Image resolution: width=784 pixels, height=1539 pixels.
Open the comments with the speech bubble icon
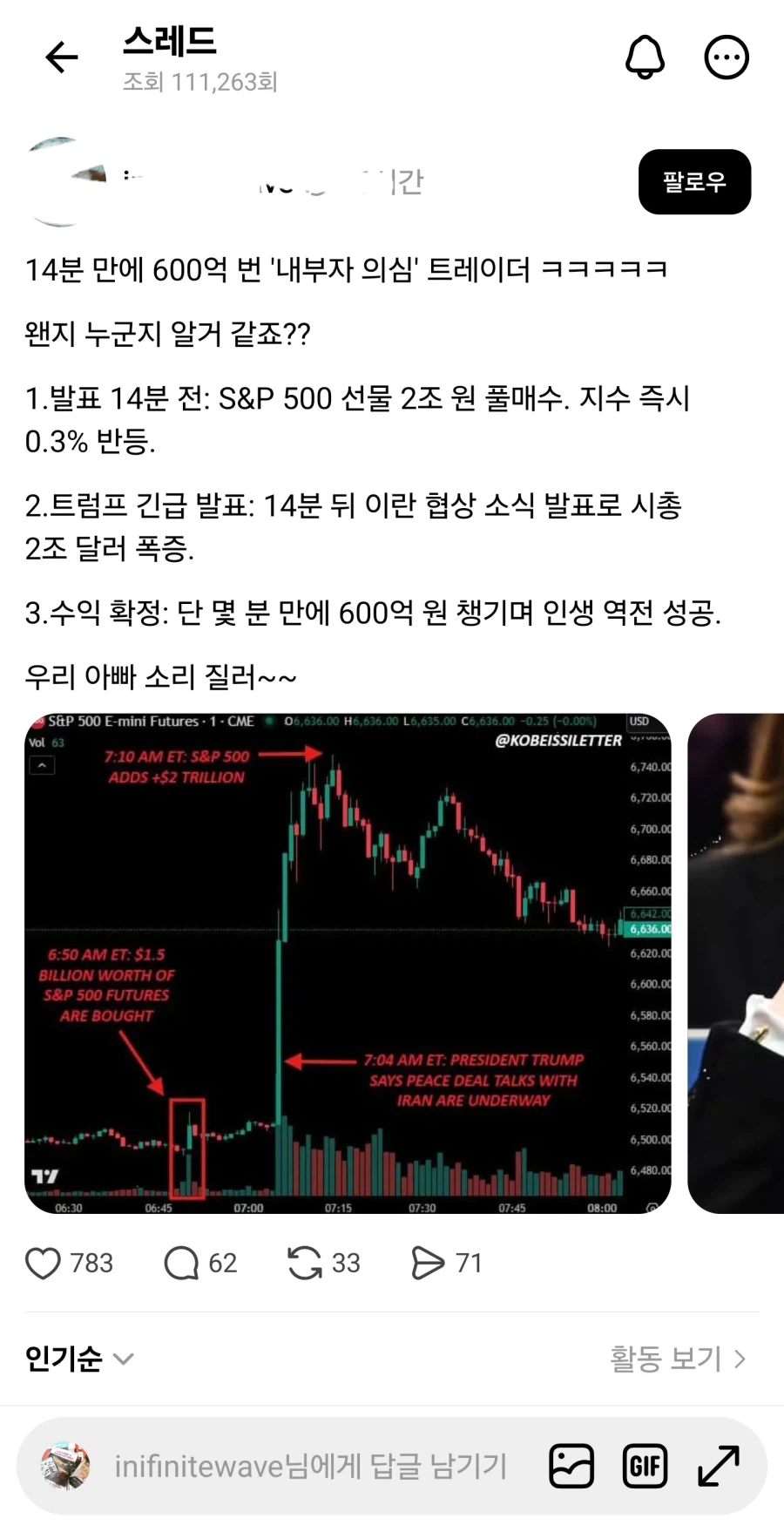[181, 1263]
